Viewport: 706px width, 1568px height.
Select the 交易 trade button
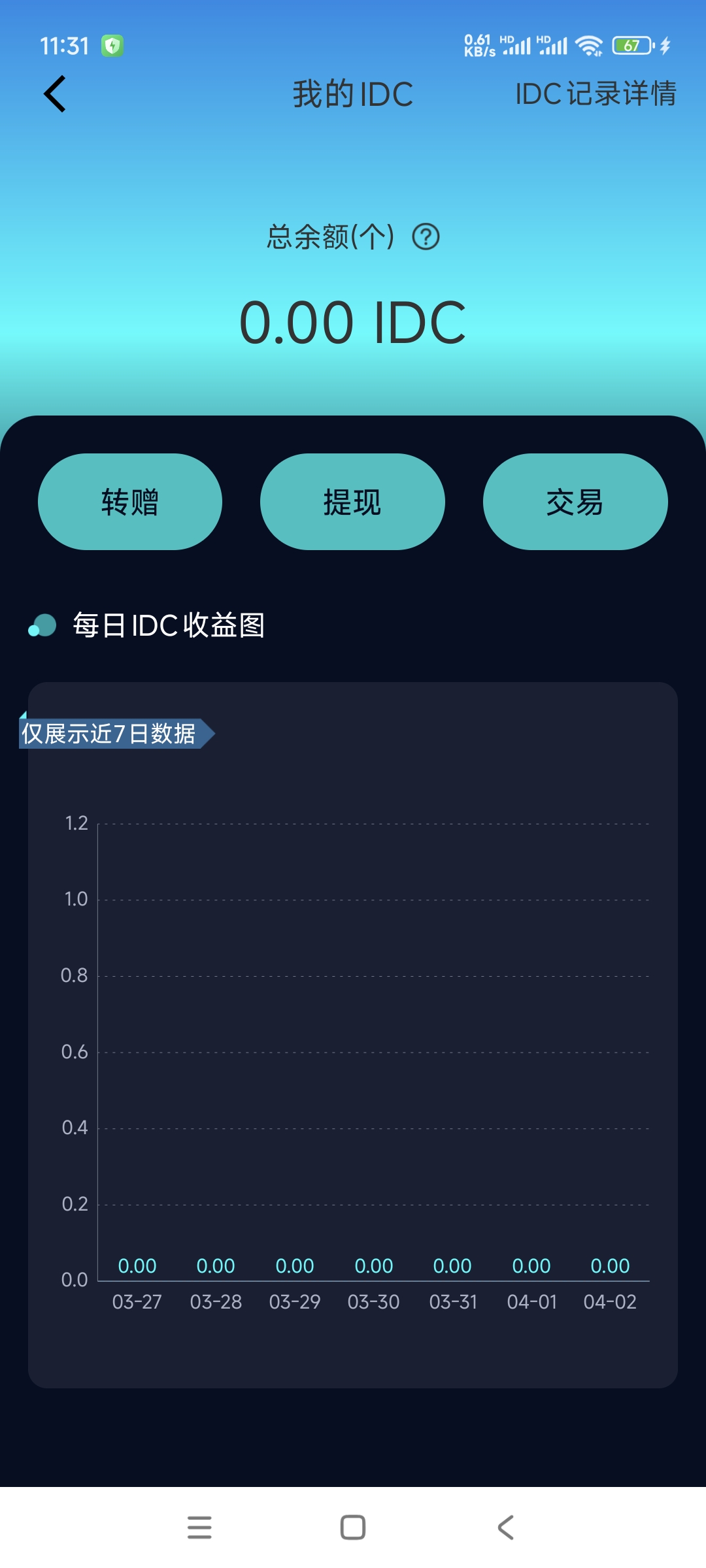coord(575,502)
